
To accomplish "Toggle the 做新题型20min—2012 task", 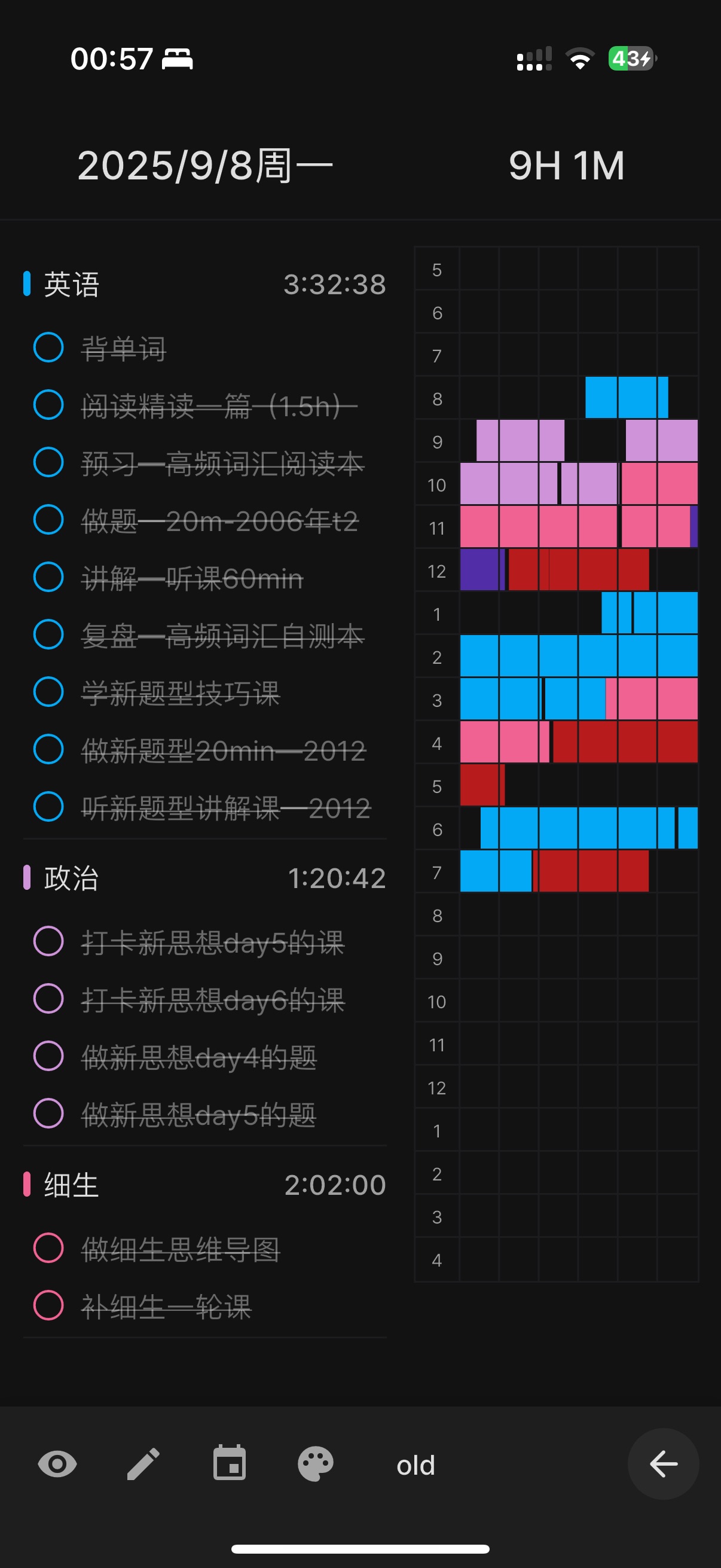I will (x=48, y=749).
